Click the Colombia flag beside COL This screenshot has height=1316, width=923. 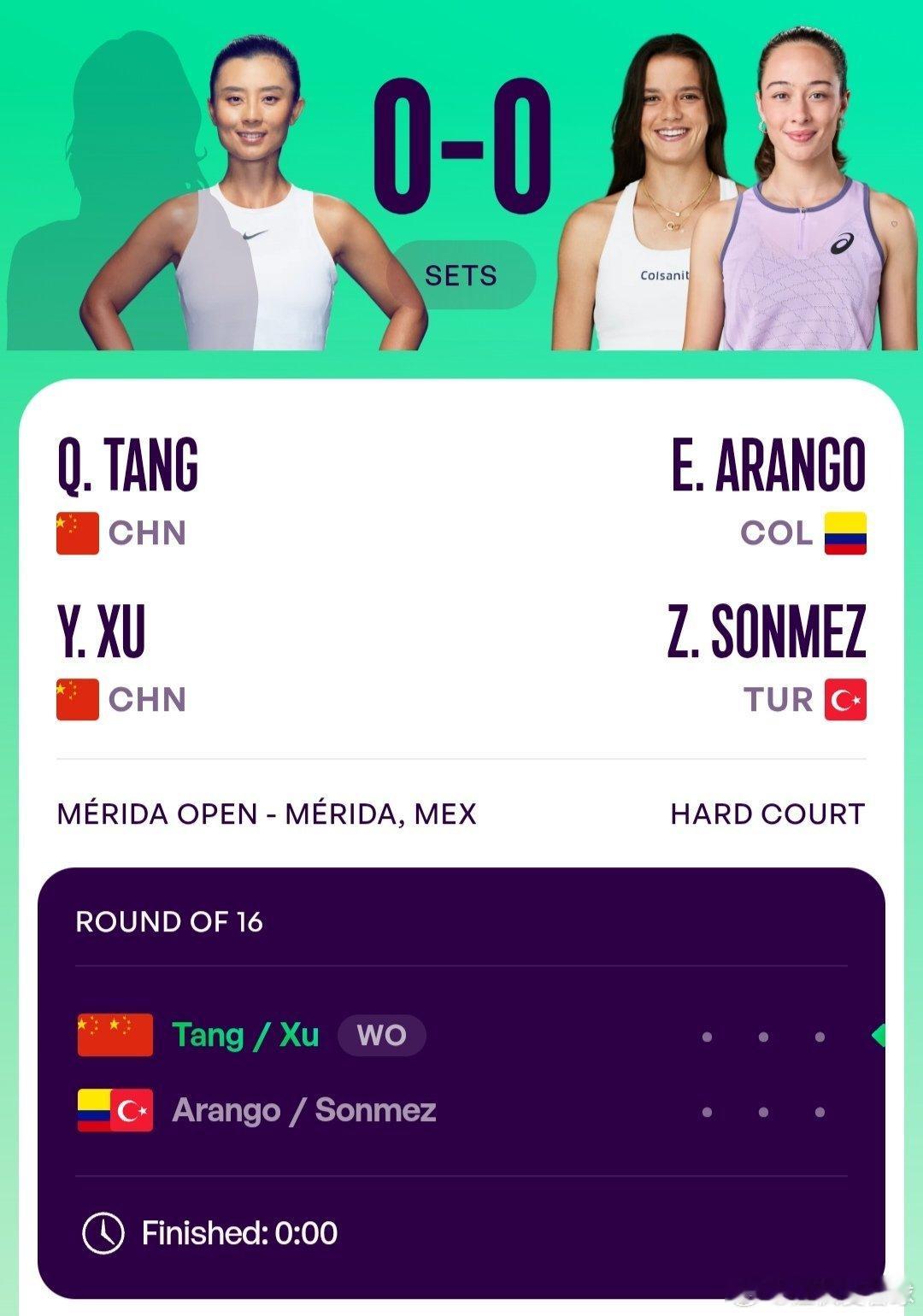click(846, 534)
